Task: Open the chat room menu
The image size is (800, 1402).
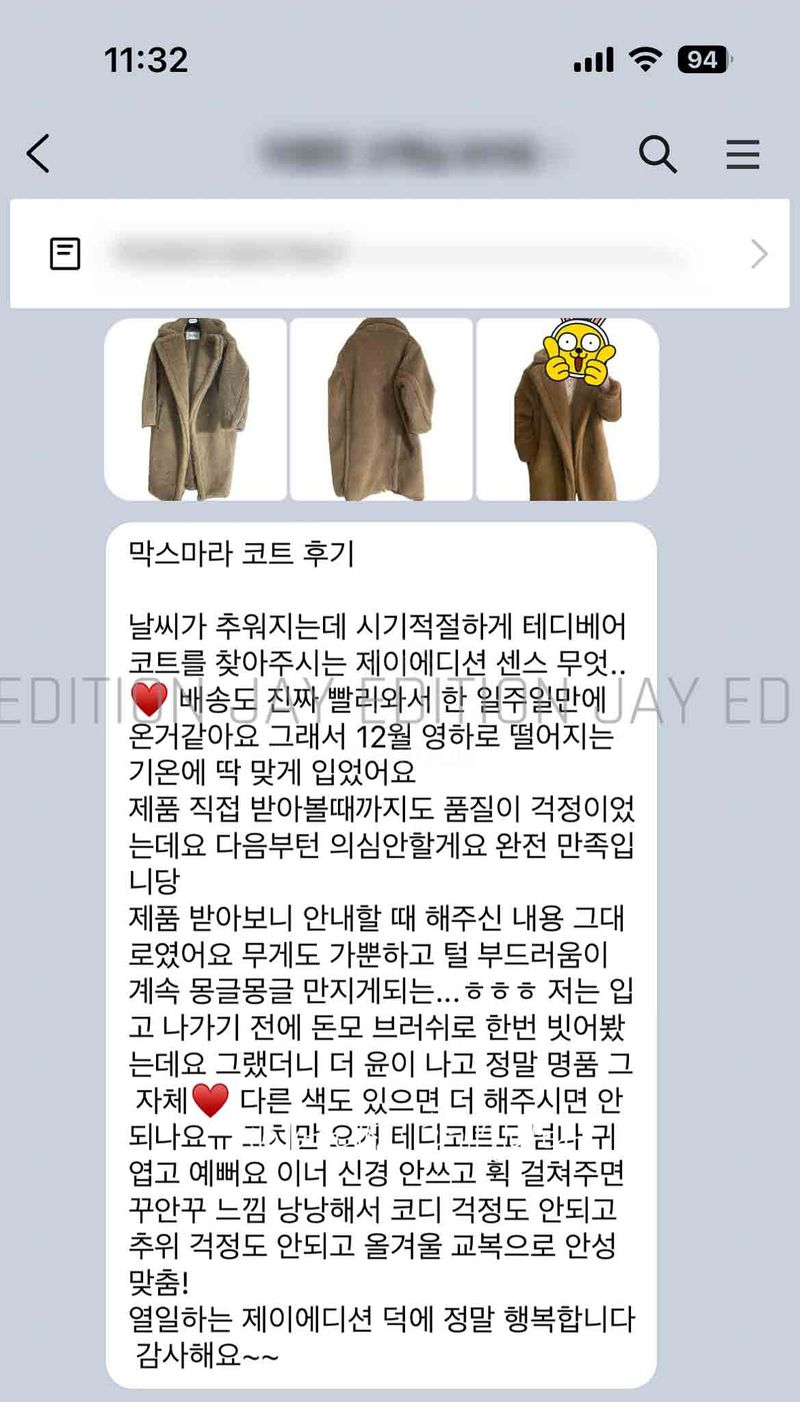Action: click(x=742, y=155)
